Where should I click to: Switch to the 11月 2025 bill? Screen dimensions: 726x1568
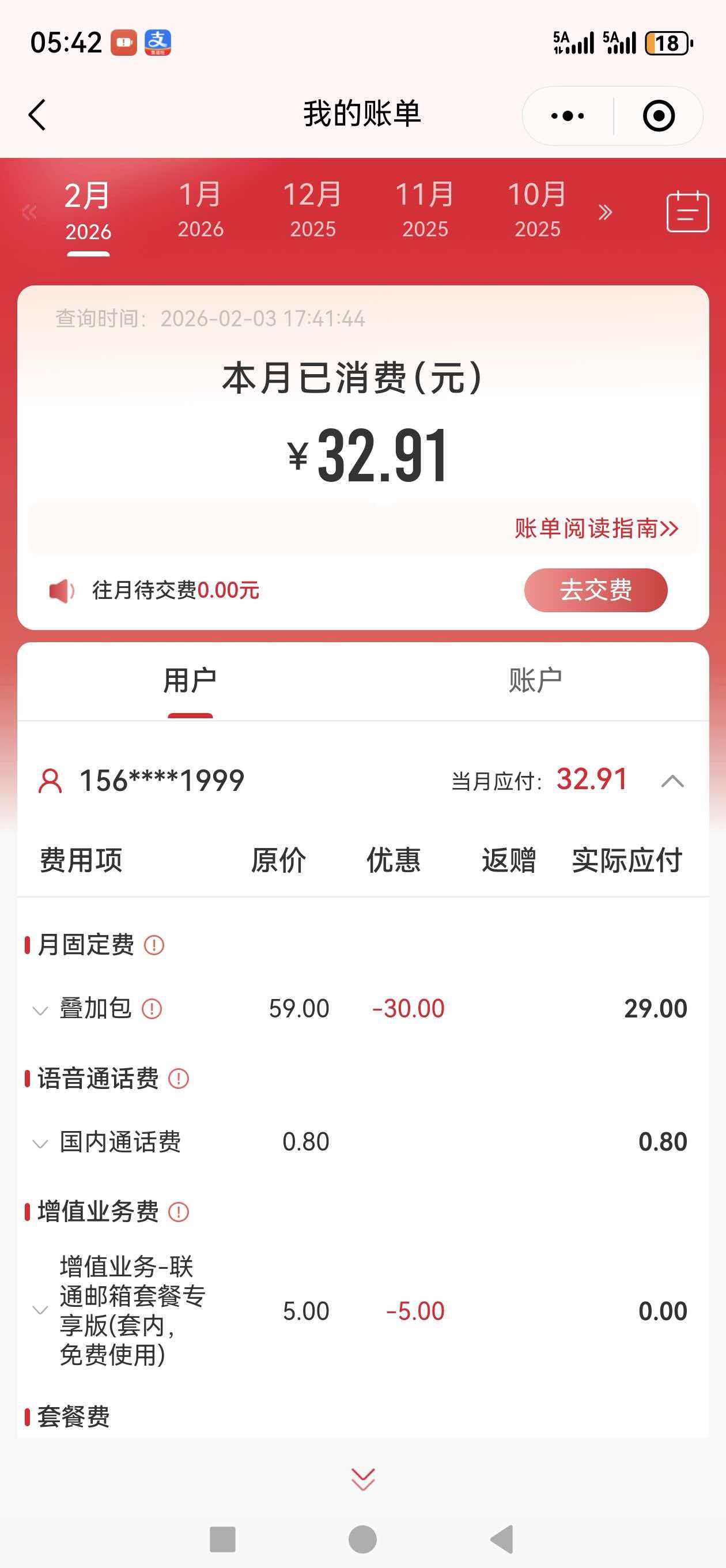click(x=425, y=210)
